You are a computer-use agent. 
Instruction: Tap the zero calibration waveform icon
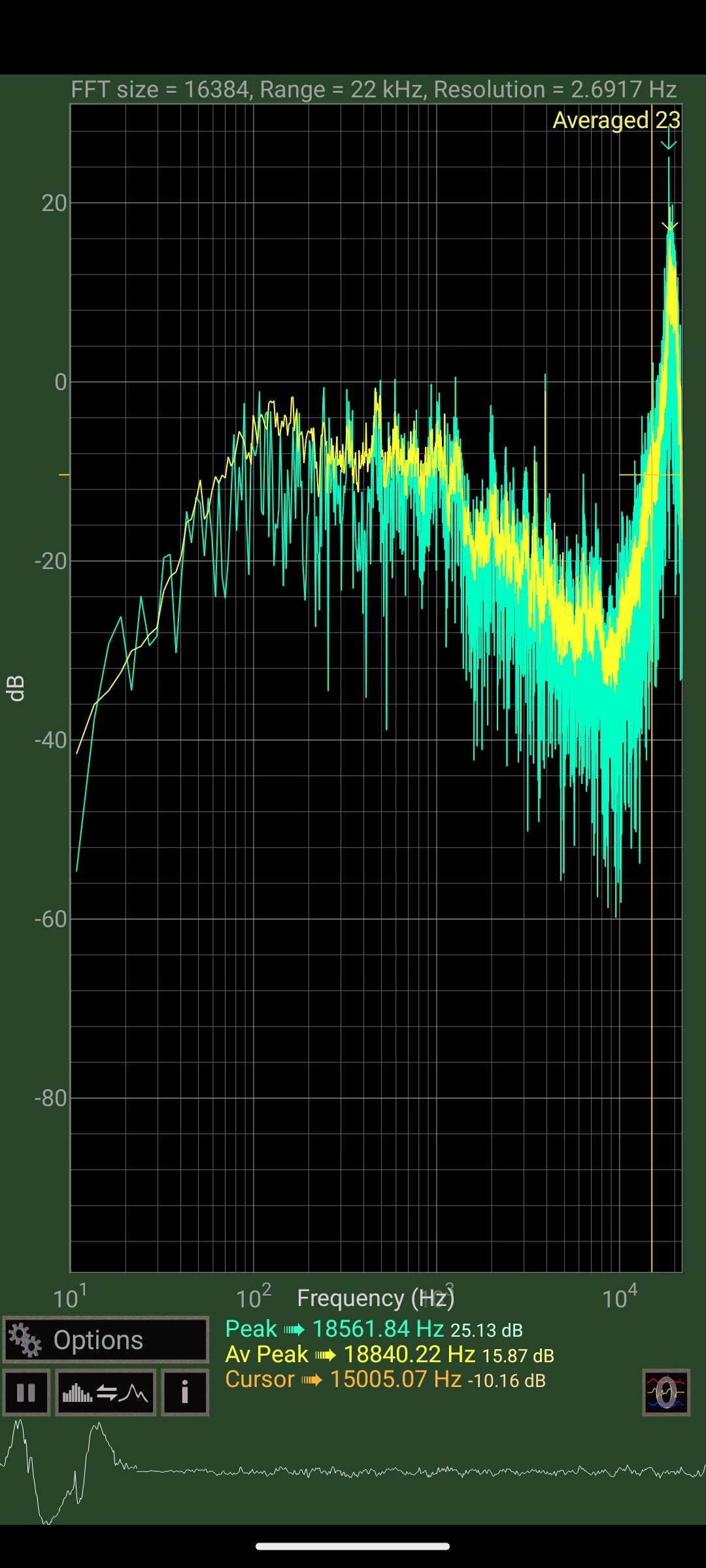coord(665,1392)
